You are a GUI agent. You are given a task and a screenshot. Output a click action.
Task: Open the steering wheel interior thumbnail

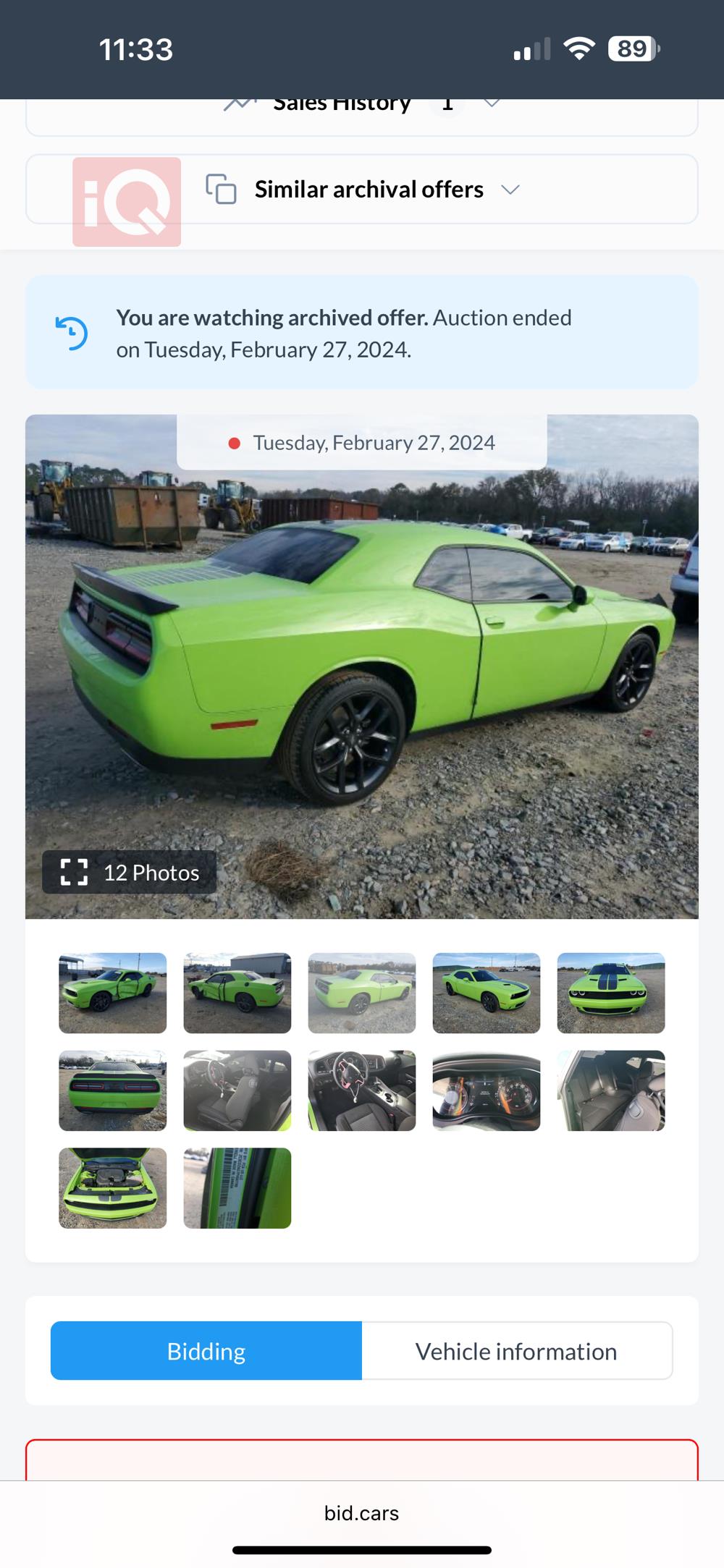pos(362,1090)
